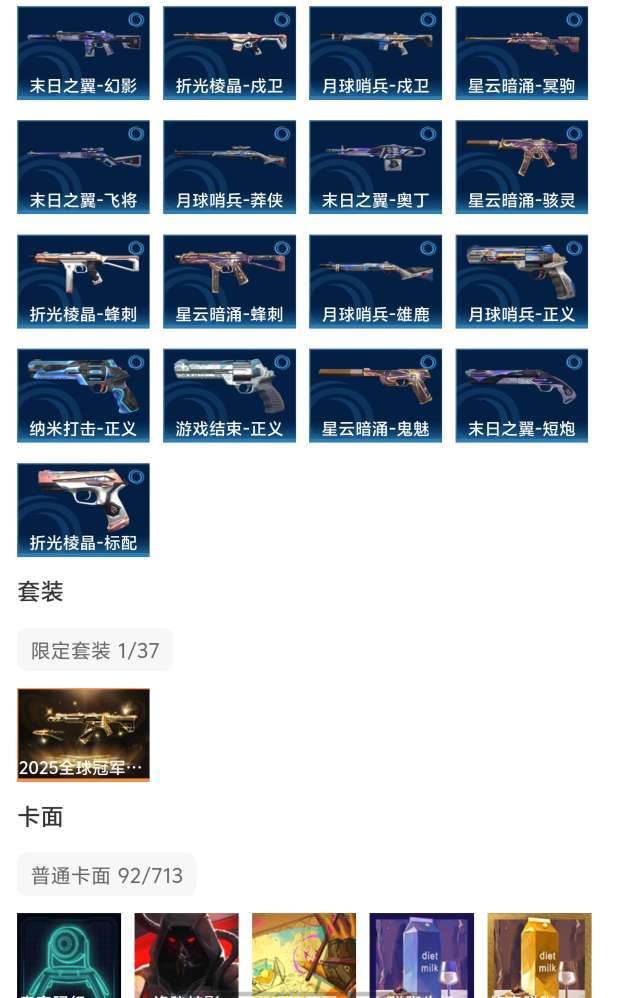Select the 月球哨兵-戍卫 skin tile
620x998 pixels.
point(375,53)
